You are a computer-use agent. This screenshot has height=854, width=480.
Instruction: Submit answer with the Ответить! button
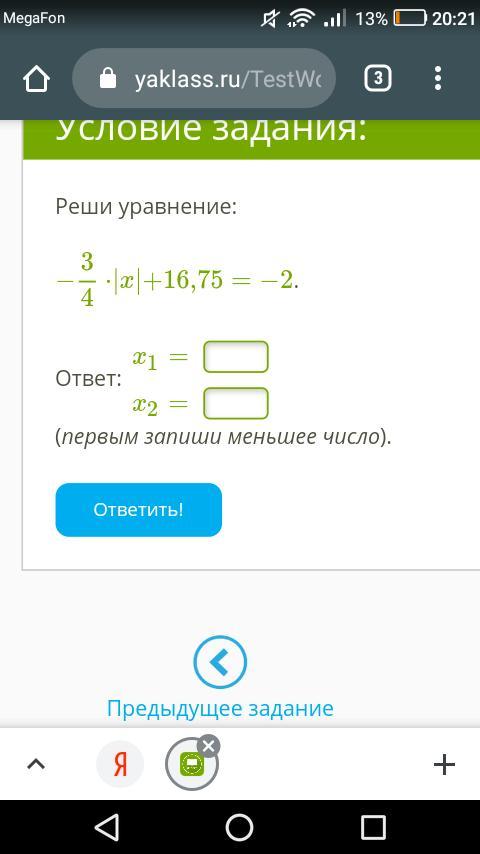(x=138, y=510)
